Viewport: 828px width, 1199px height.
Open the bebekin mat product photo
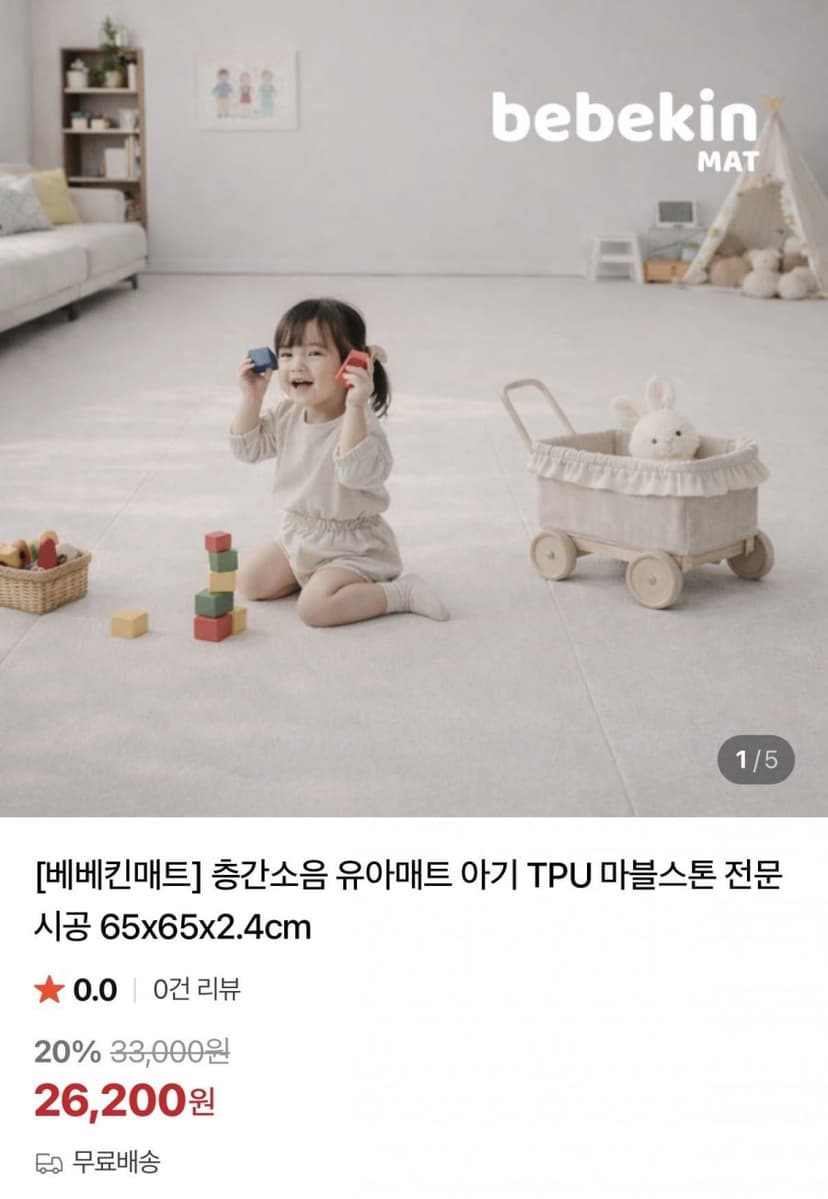pos(414,408)
